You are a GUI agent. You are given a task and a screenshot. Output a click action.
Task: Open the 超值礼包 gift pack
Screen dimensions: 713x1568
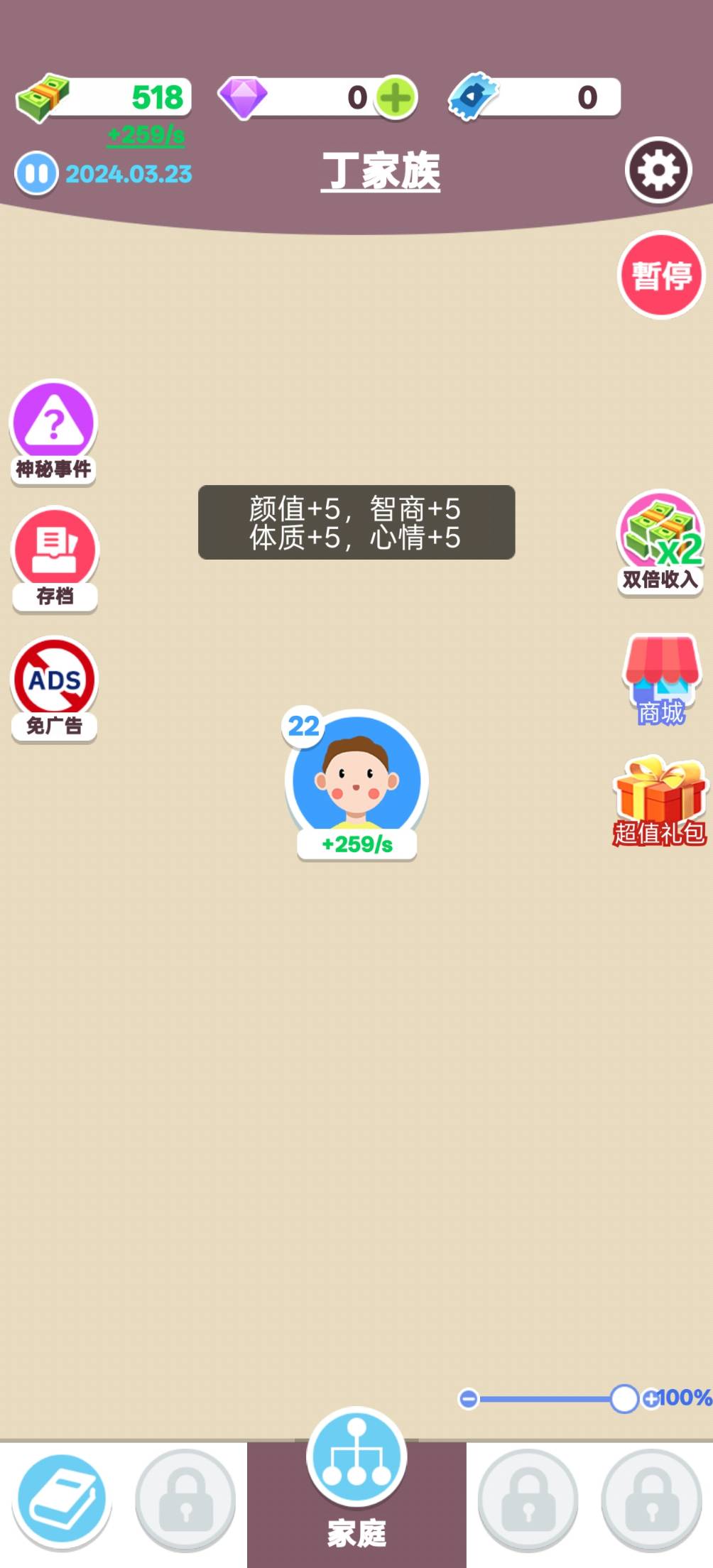point(660,801)
